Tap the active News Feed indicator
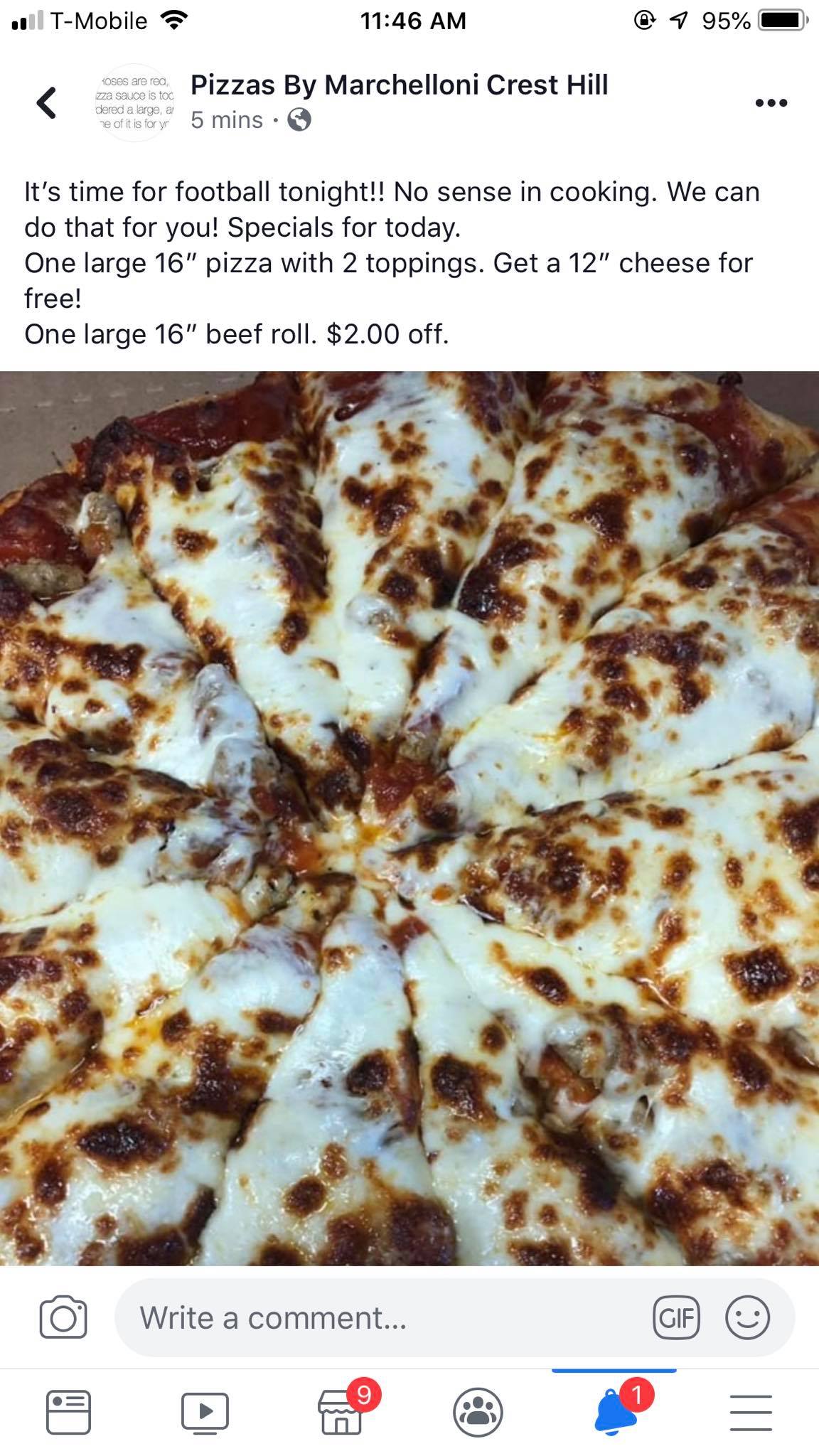 pos(614,1372)
